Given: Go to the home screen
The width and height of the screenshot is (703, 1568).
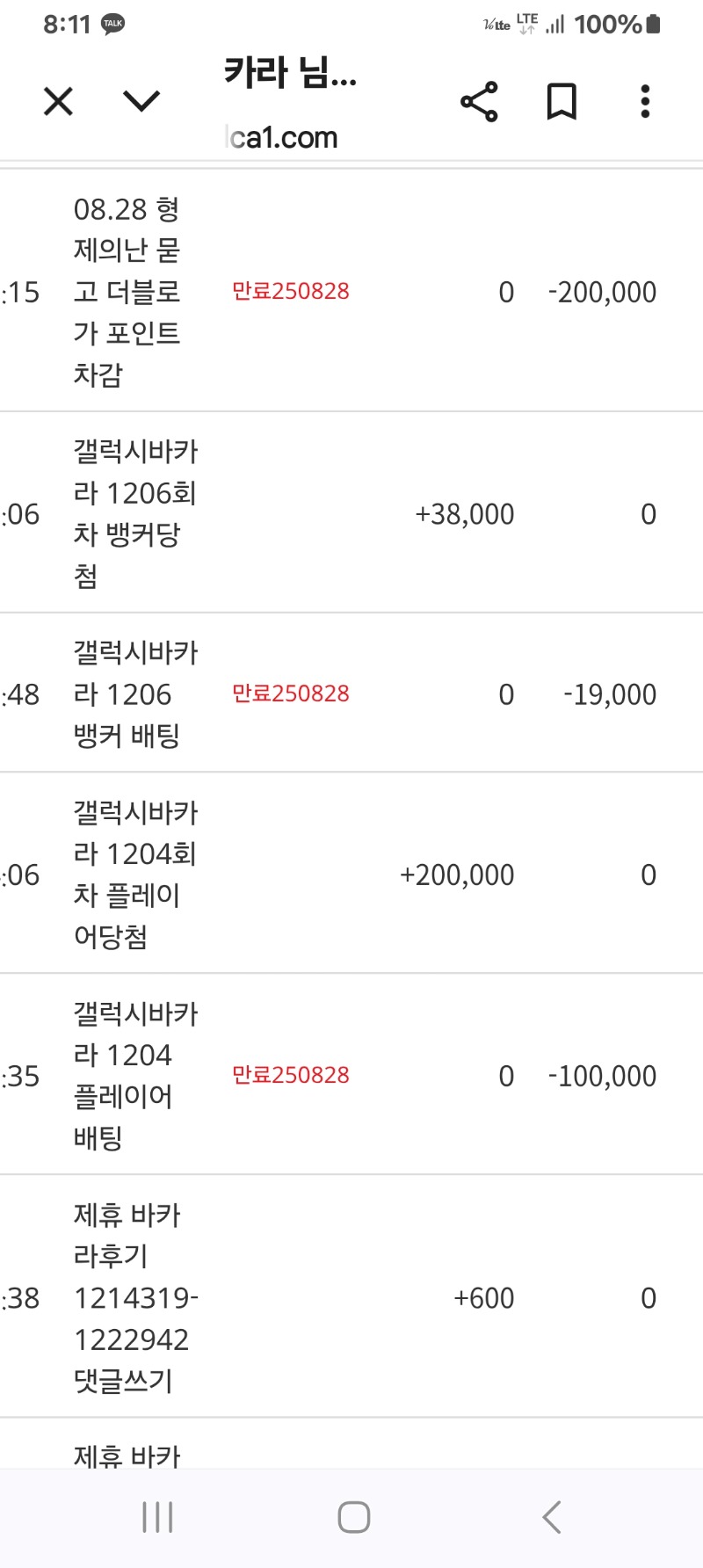Looking at the screenshot, I should click(x=353, y=1517).
